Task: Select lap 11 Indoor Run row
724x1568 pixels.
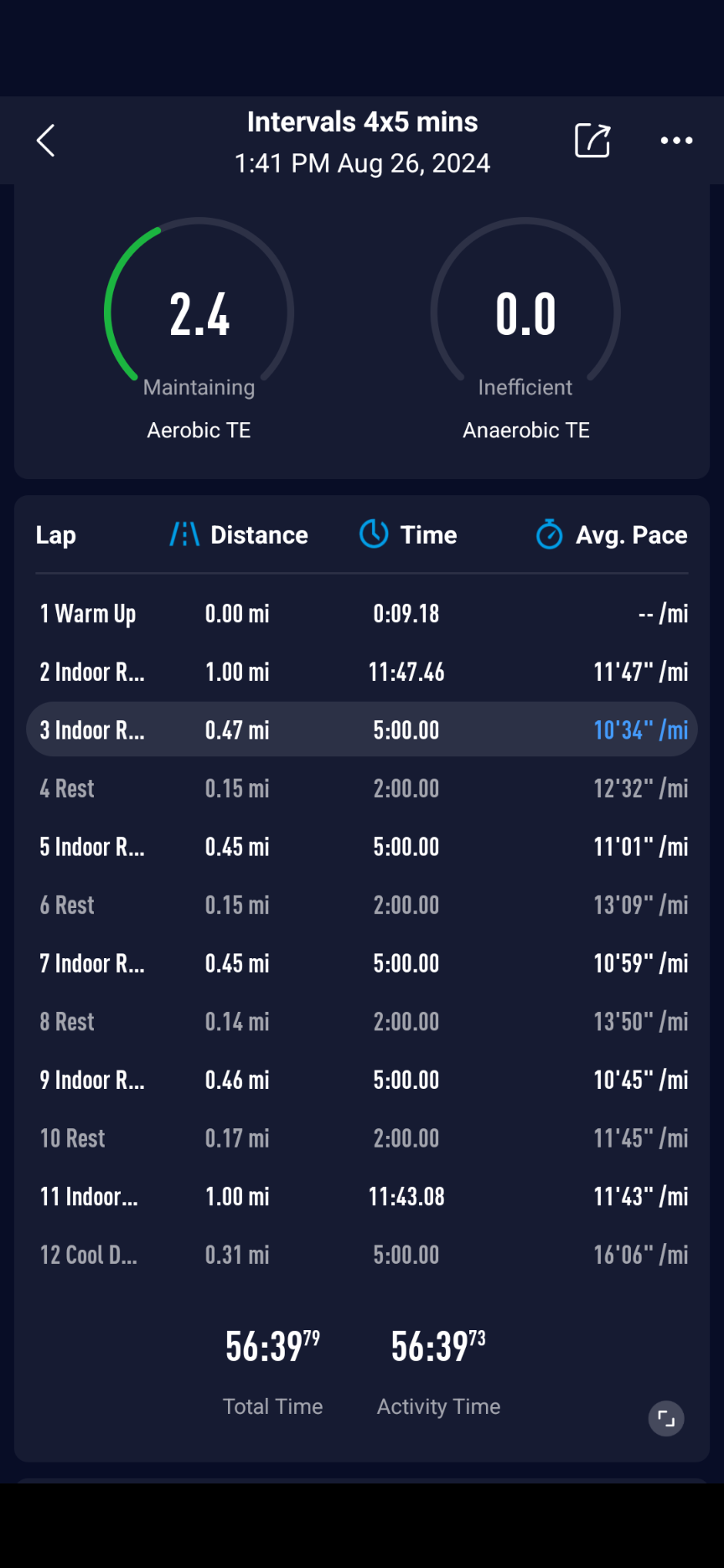Action: (x=362, y=1196)
